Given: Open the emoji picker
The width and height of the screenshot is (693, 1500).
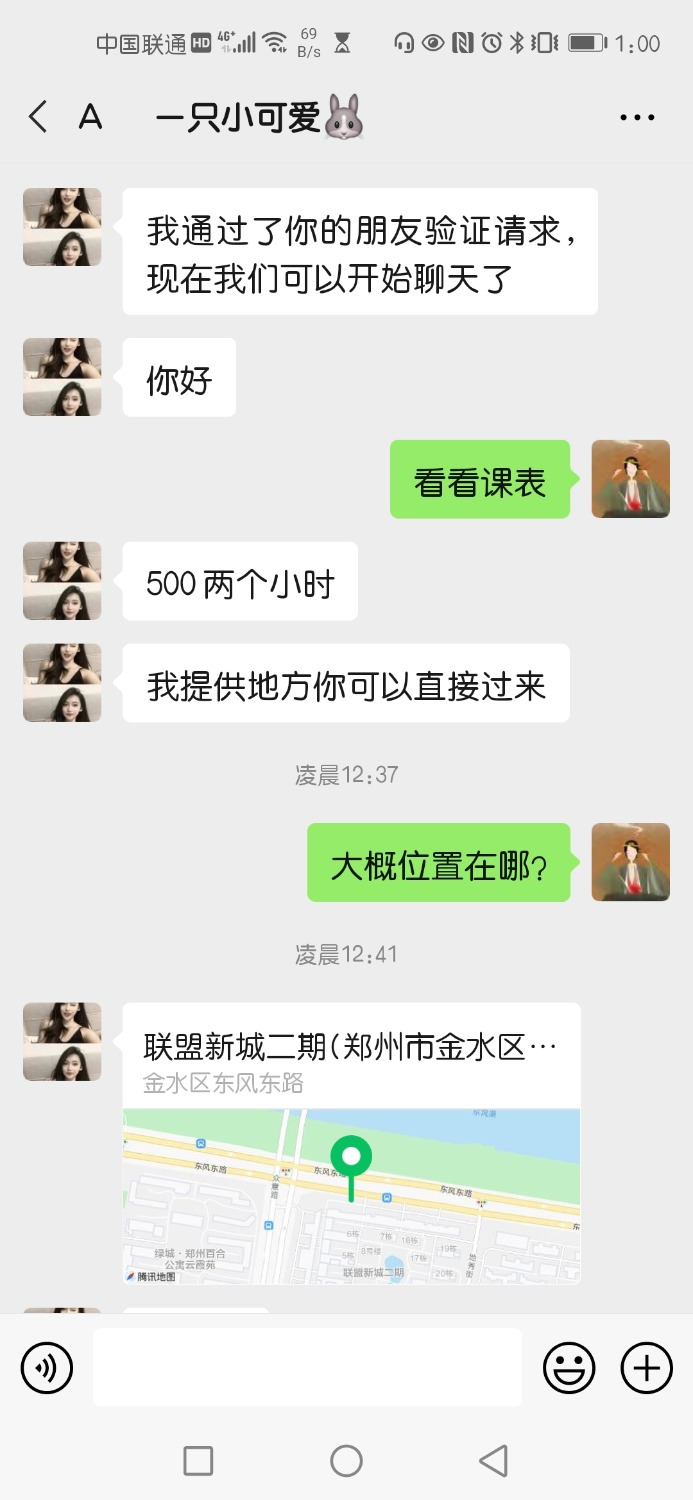Looking at the screenshot, I should (569, 1367).
